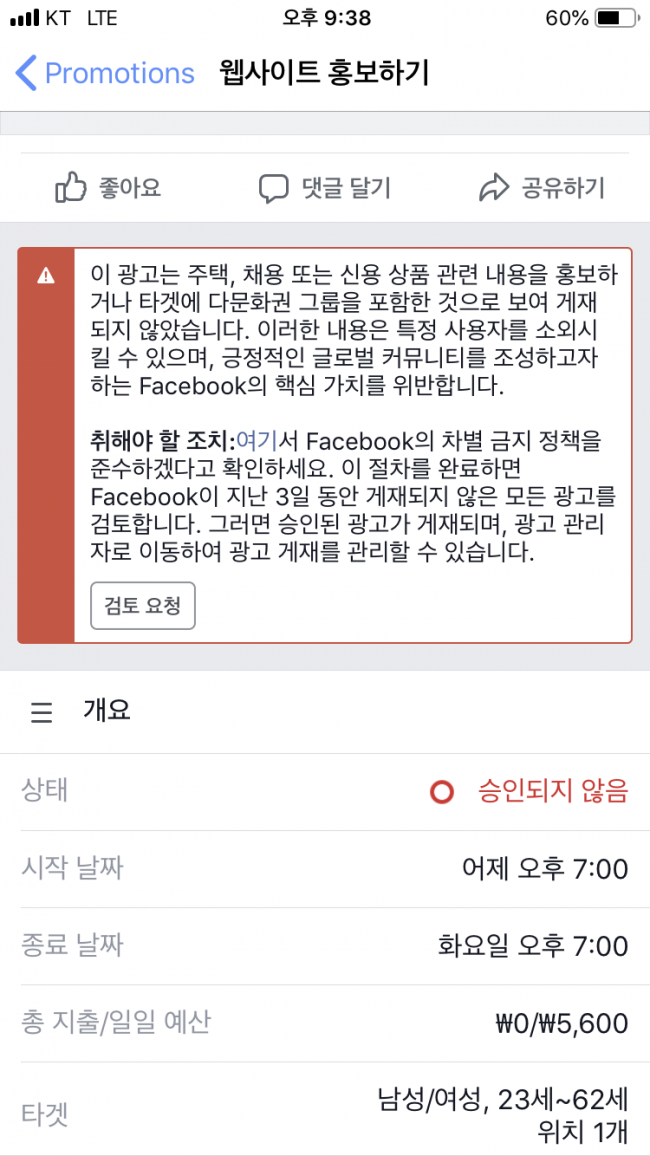Tap the 검토 요청 button
This screenshot has height=1156, width=650.
tap(143, 605)
